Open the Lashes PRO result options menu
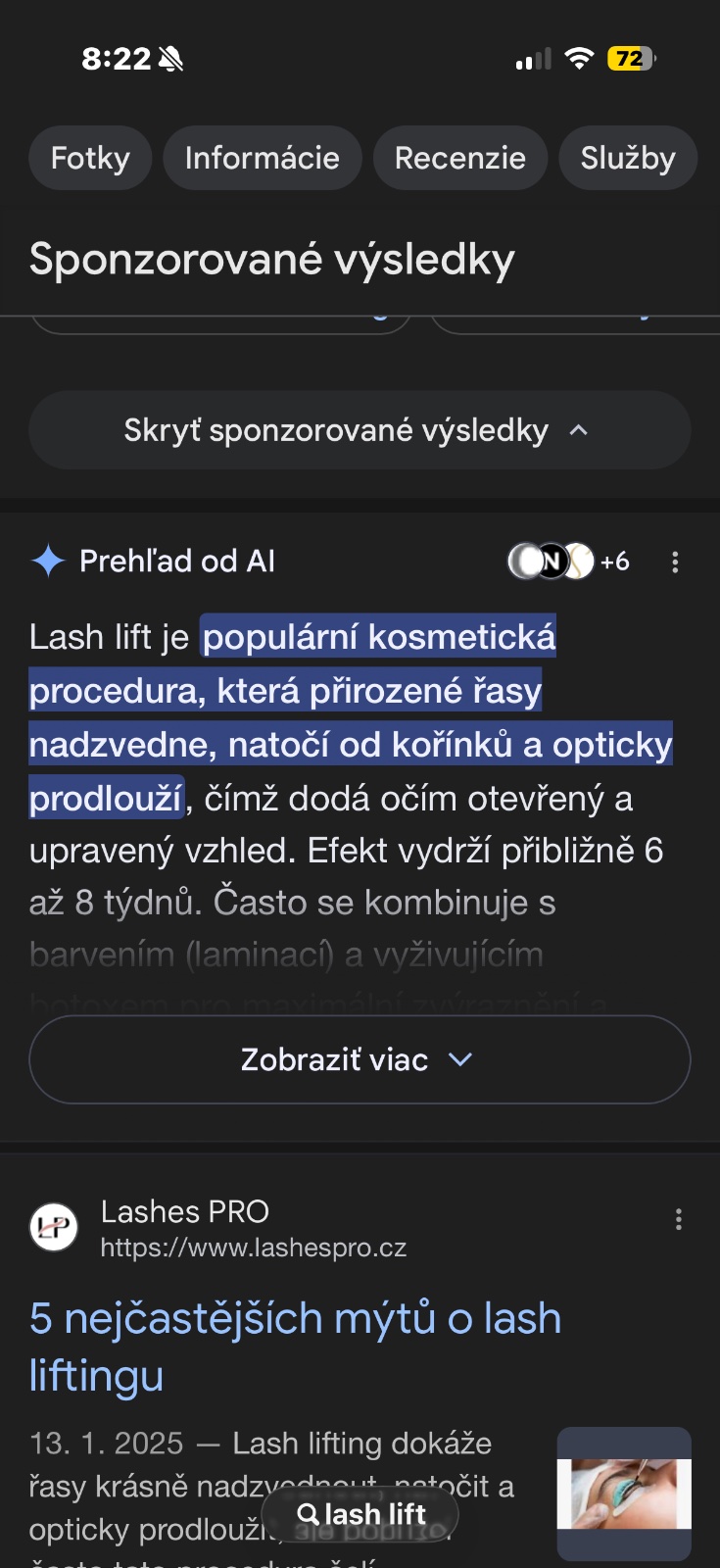720x1568 pixels. tap(678, 1219)
